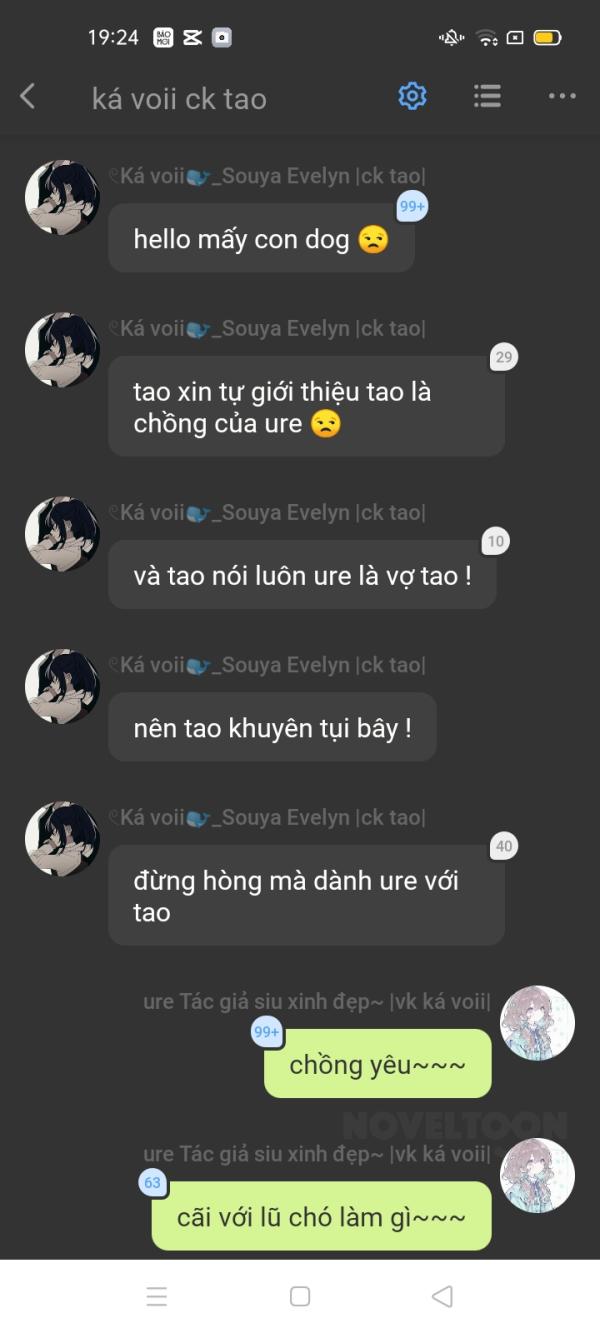Screen dimensions: 600x1333
Task: Open the settings gear icon
Action: click(412, 97)
